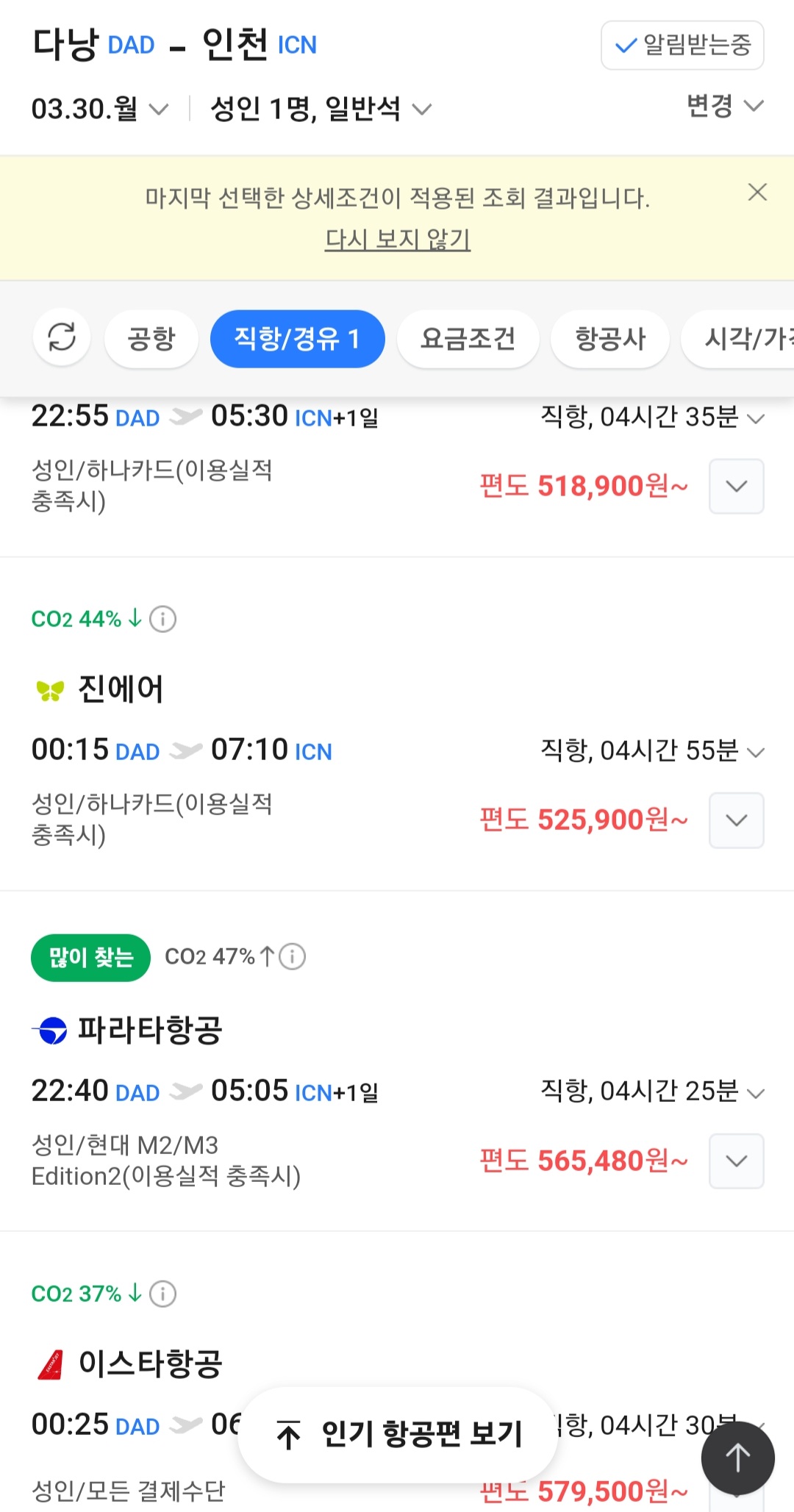Screen dimensions: 794x1512
Task: View CO2 44% info icon
Action: point(162,619)
